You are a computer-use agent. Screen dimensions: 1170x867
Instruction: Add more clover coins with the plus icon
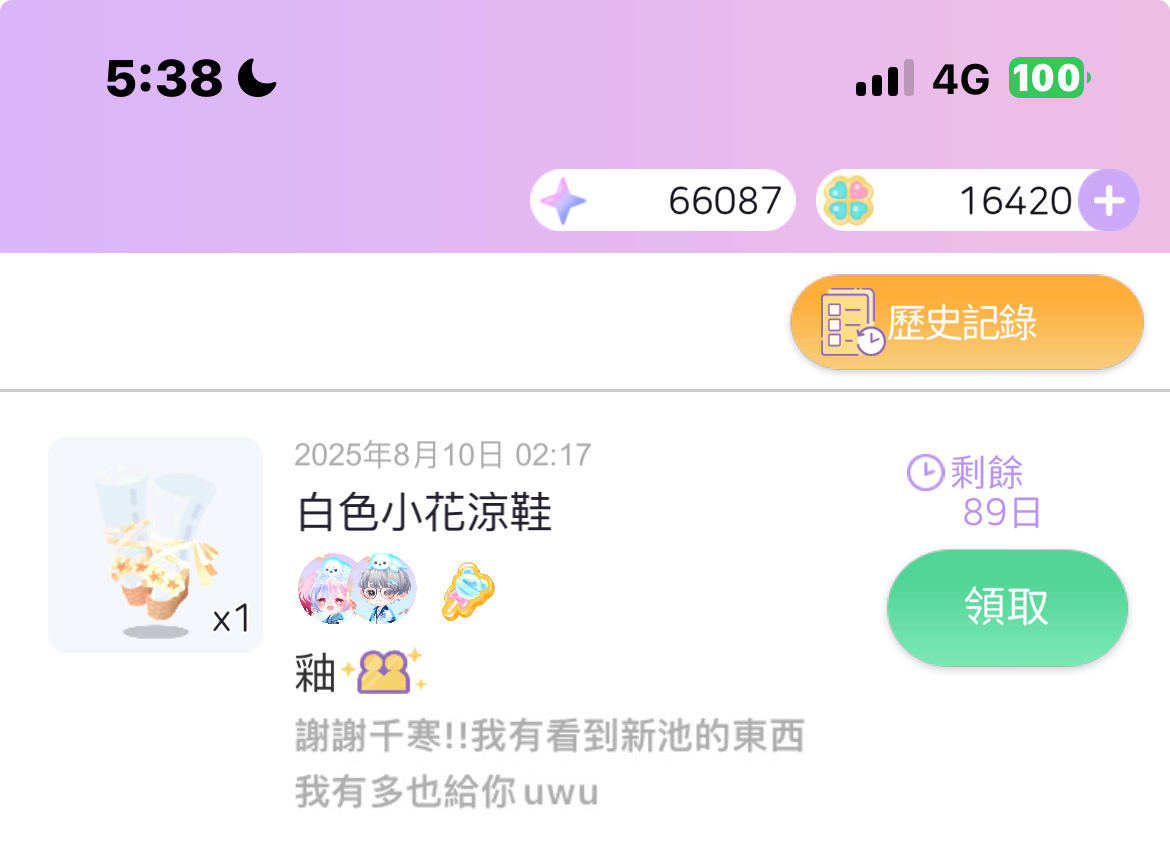tap(1108, 201)
